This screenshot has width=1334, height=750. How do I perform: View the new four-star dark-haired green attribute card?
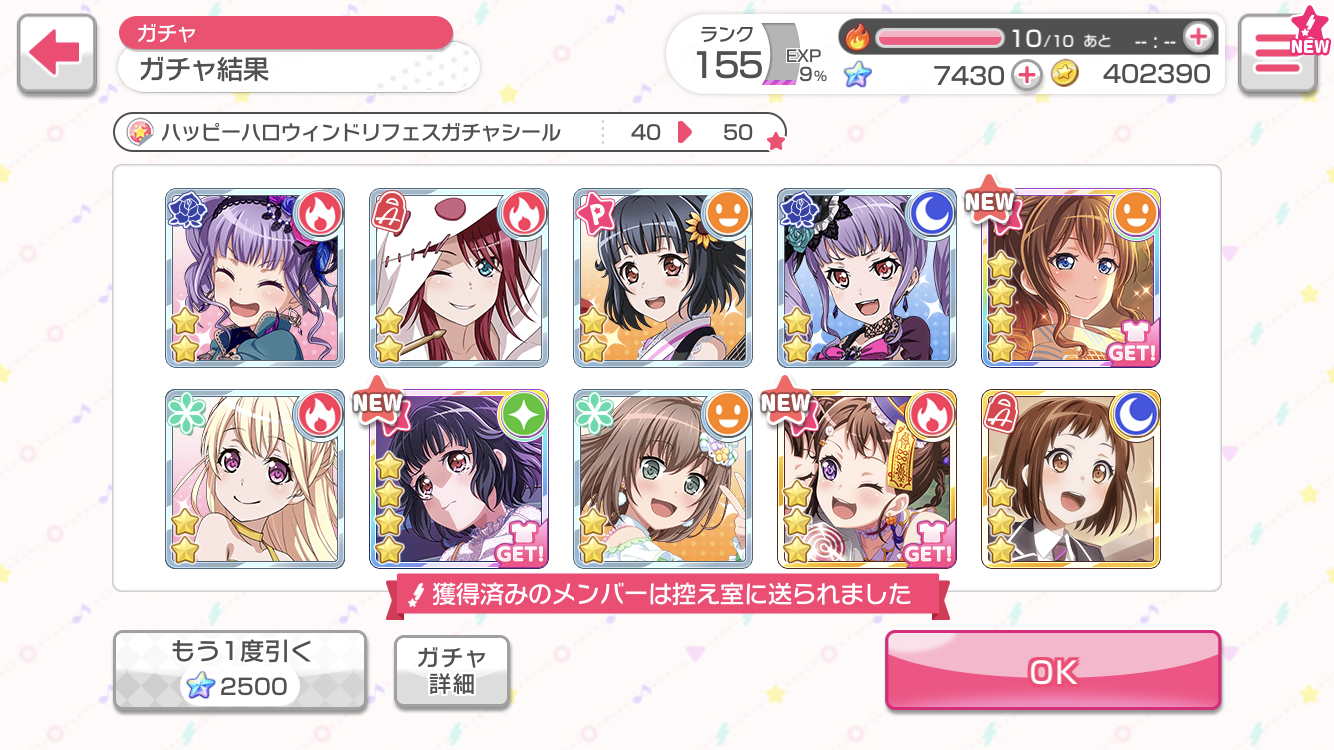459,478
